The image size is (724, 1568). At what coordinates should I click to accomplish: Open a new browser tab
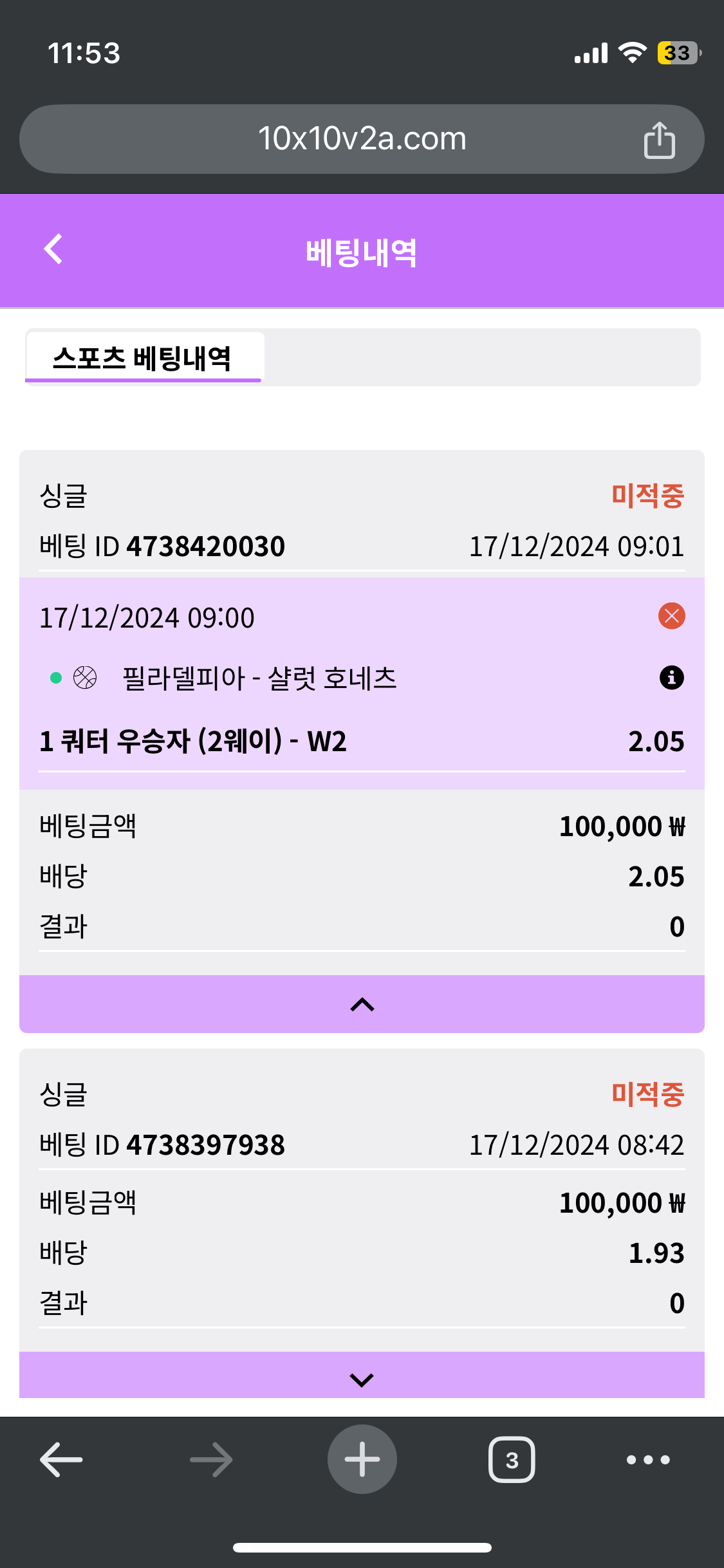pos(362,1459)
